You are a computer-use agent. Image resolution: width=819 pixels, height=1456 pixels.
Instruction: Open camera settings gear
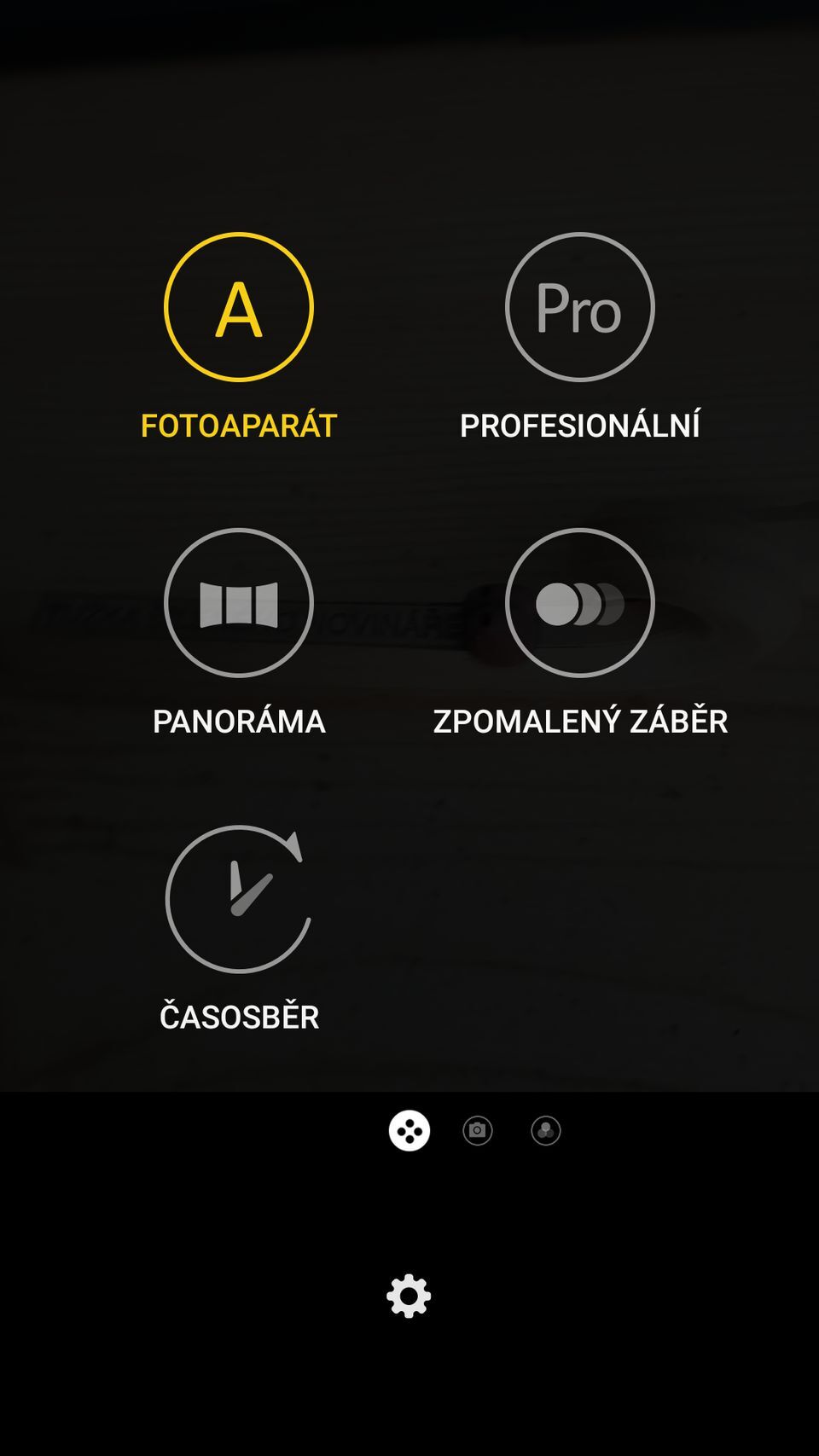409,1296
